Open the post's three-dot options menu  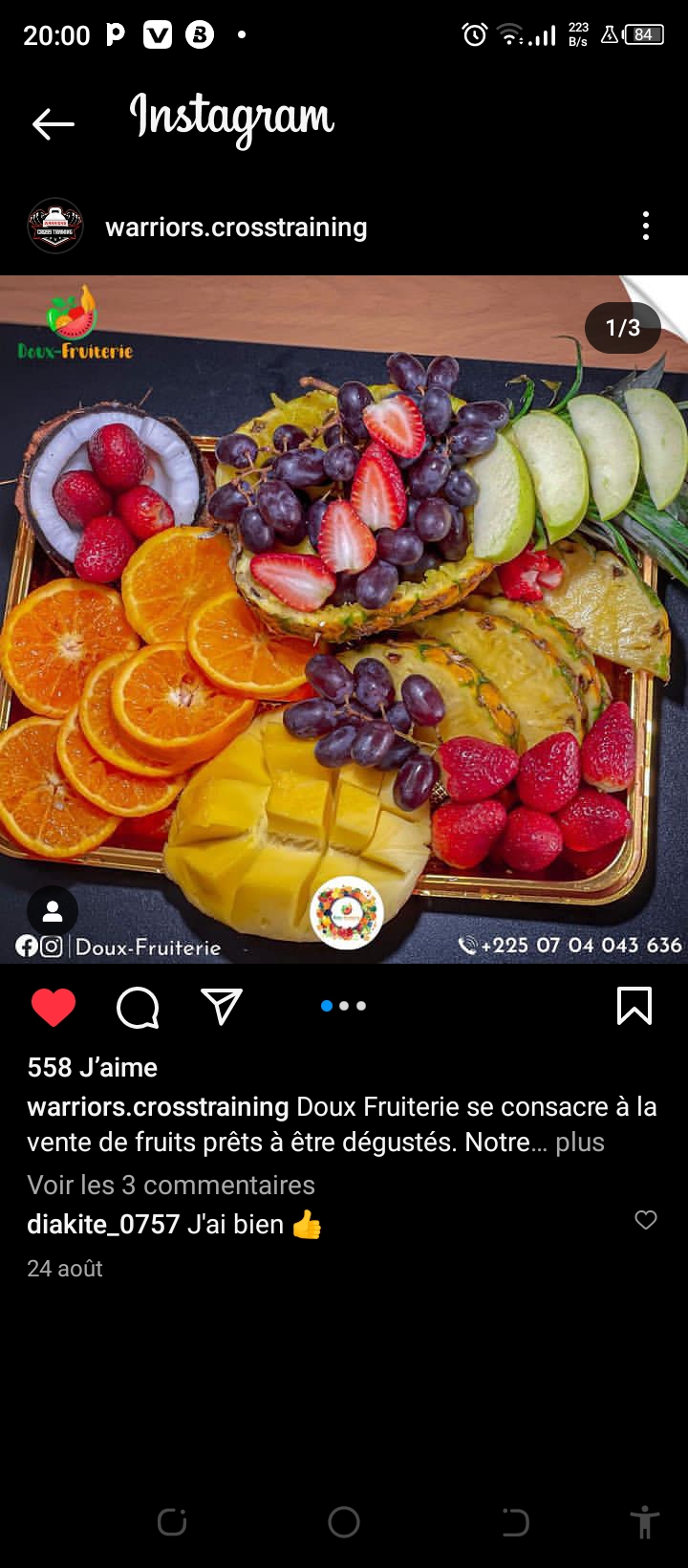[x=646, y=227]
